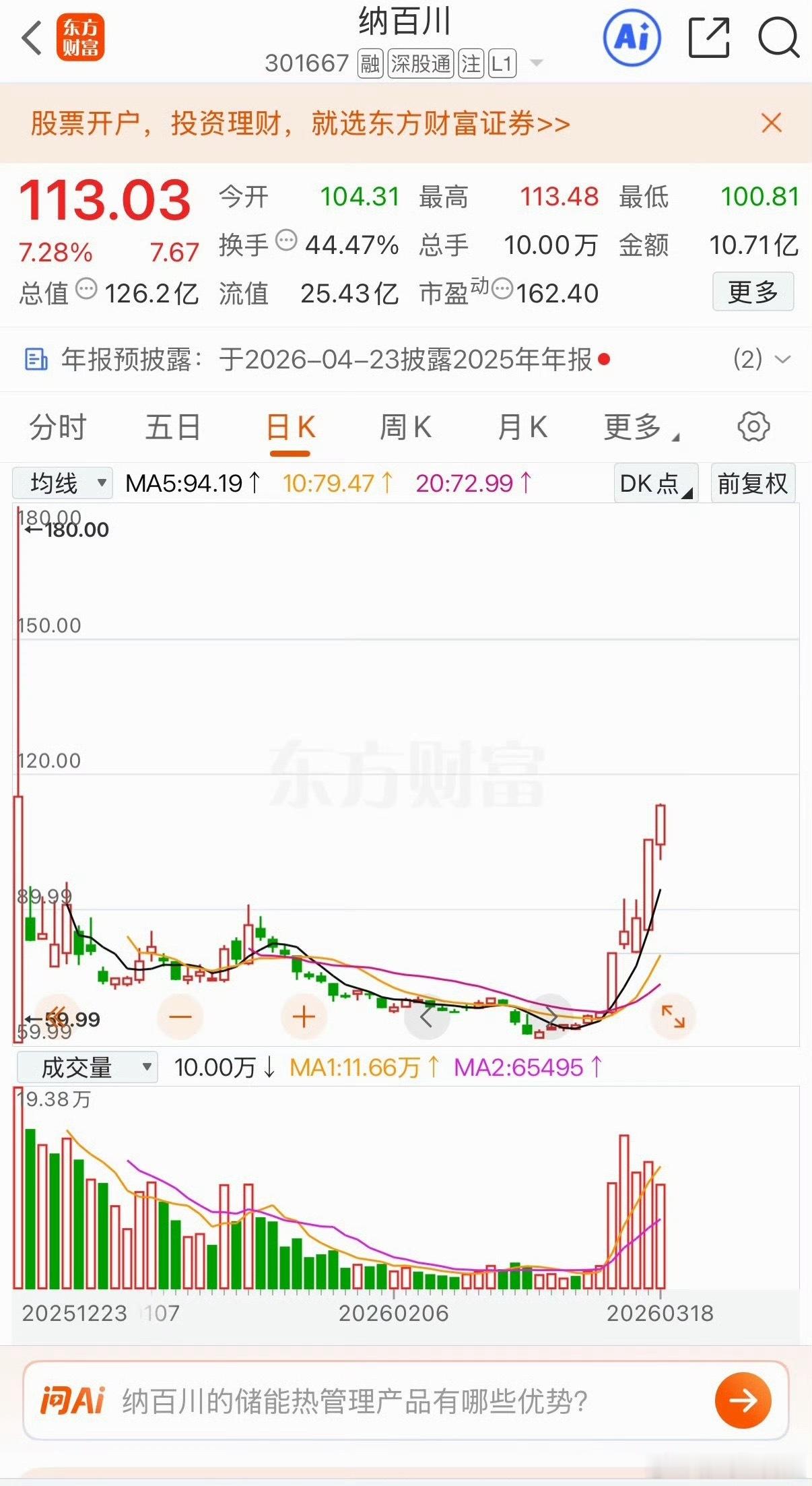Switch to the 周K weekly chart tab

404,426
